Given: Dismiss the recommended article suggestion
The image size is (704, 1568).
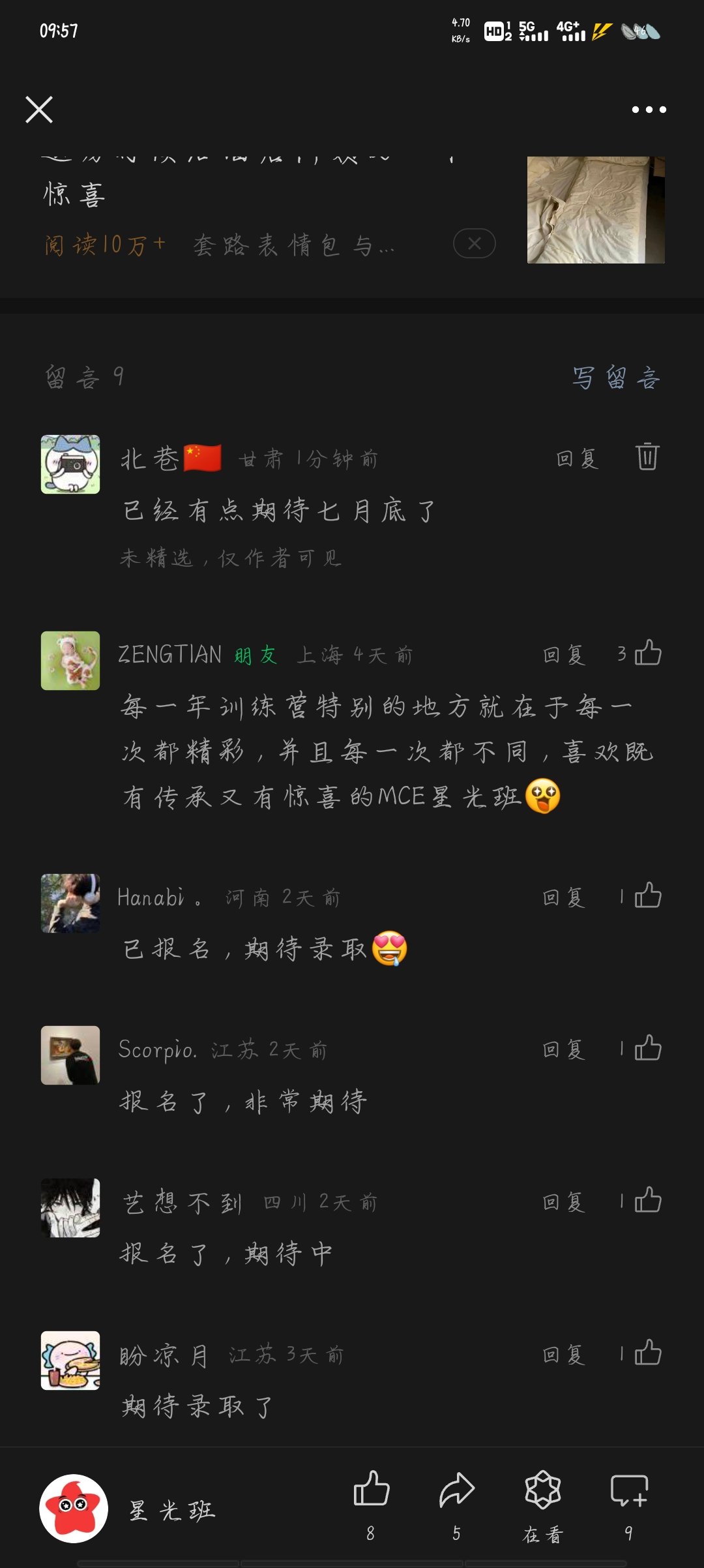Looking at the screenshot, I should coord(474,243).
